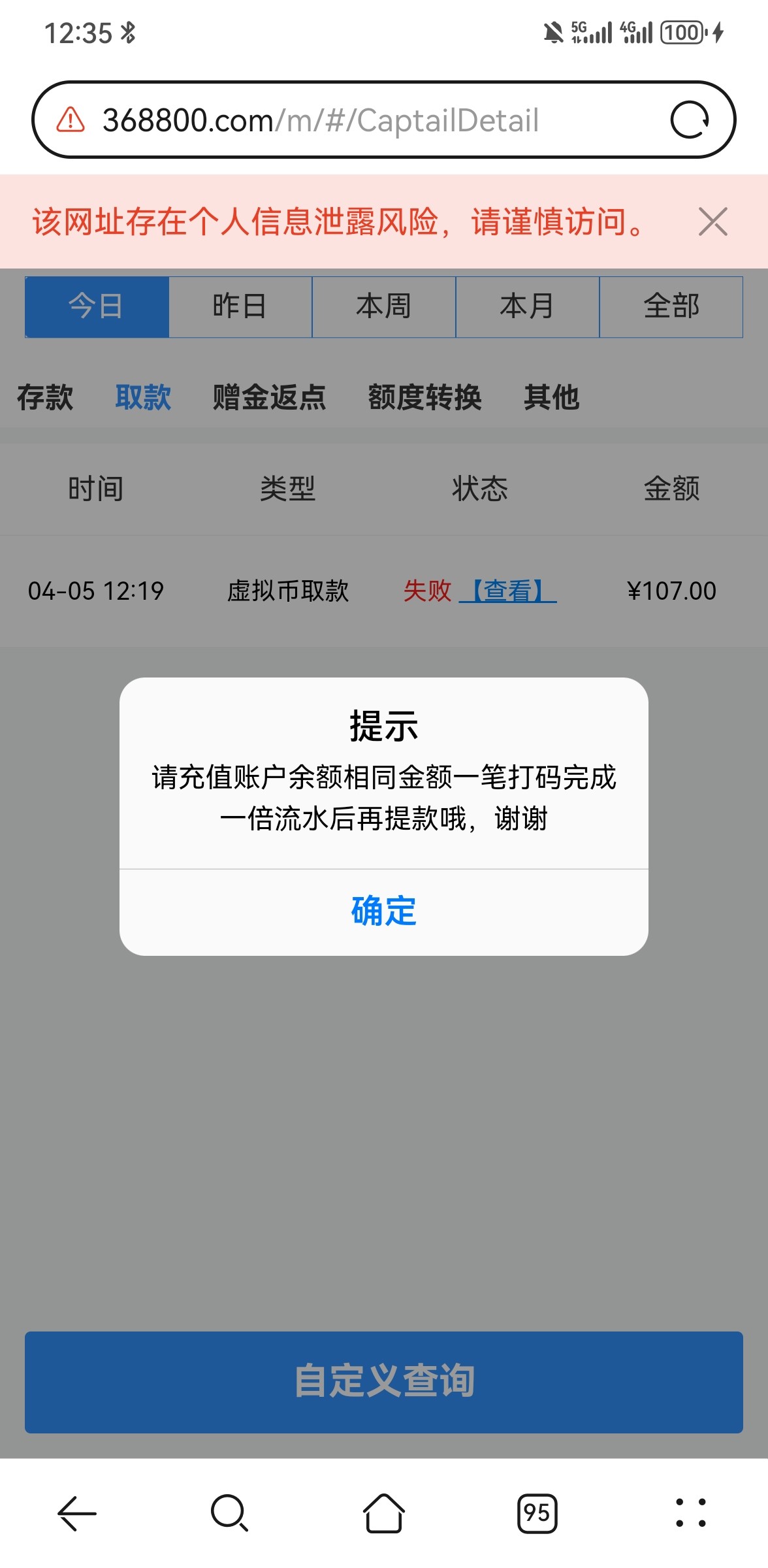Switch to the 昨日 date filter
This screenshot has width=768, height=1568.
[x=240, y=306]
